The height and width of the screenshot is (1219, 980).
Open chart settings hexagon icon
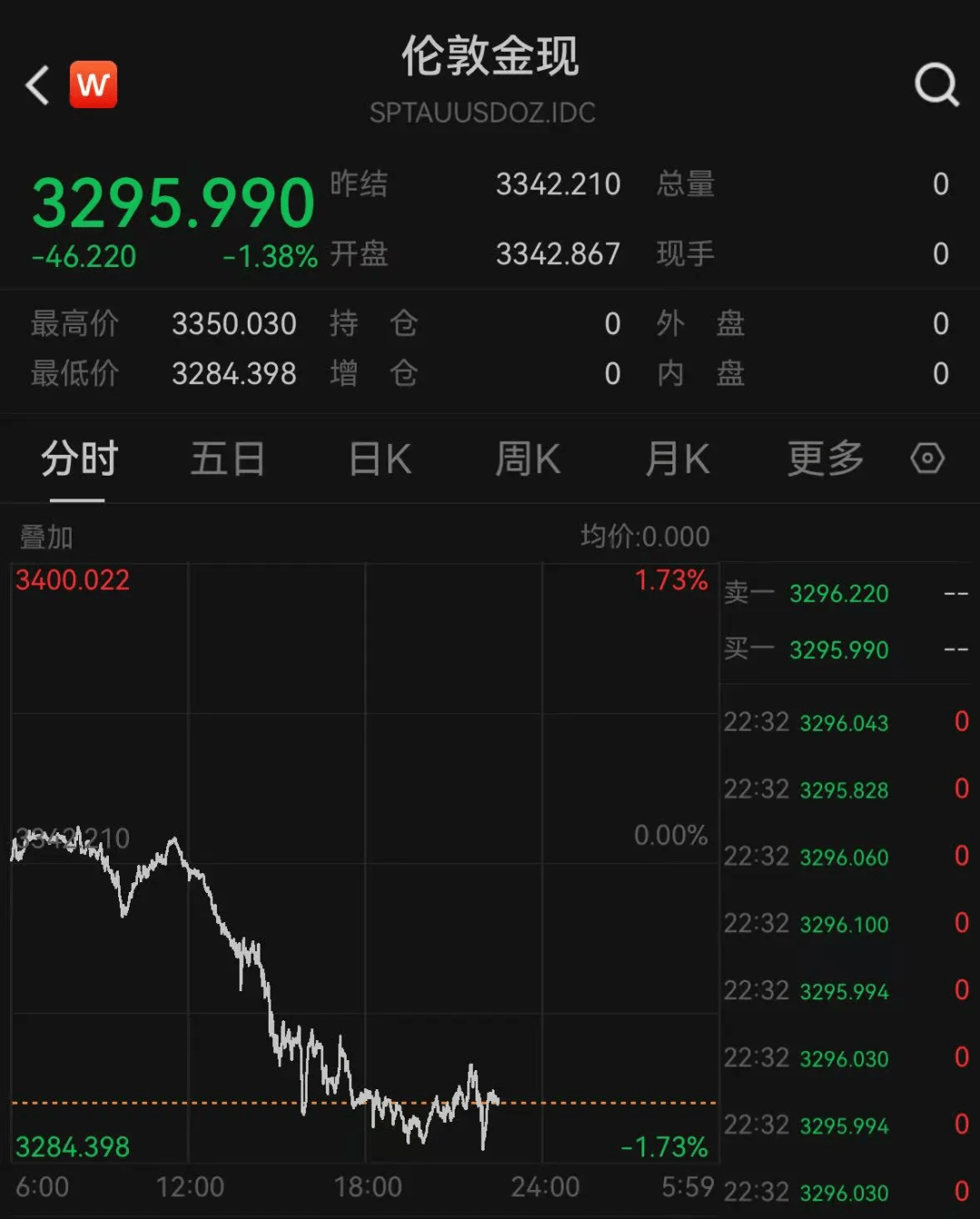tap(927, 458)
